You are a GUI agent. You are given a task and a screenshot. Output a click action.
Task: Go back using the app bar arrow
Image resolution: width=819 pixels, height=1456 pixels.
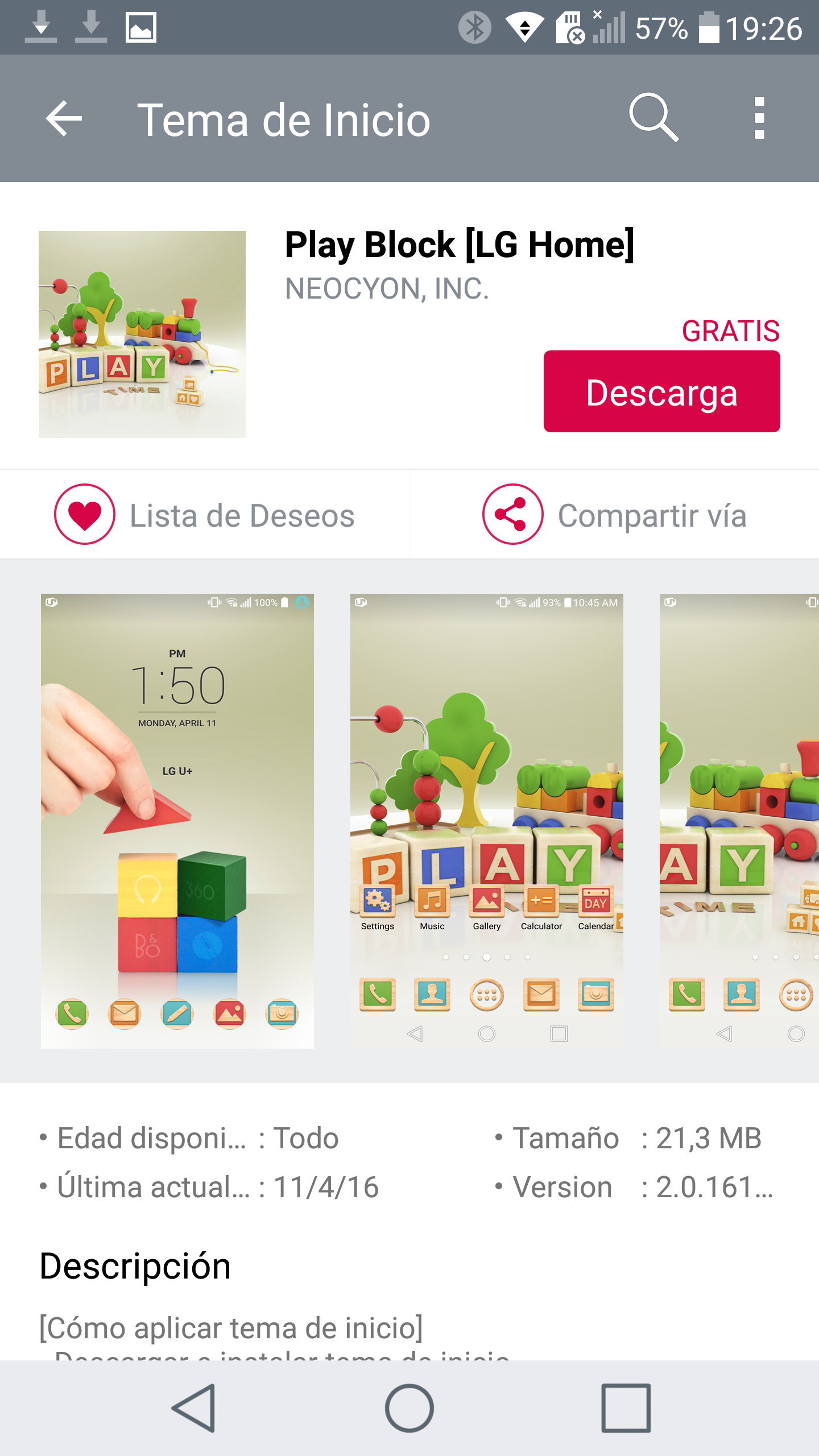pyautogui.click(x=64, y=119)
